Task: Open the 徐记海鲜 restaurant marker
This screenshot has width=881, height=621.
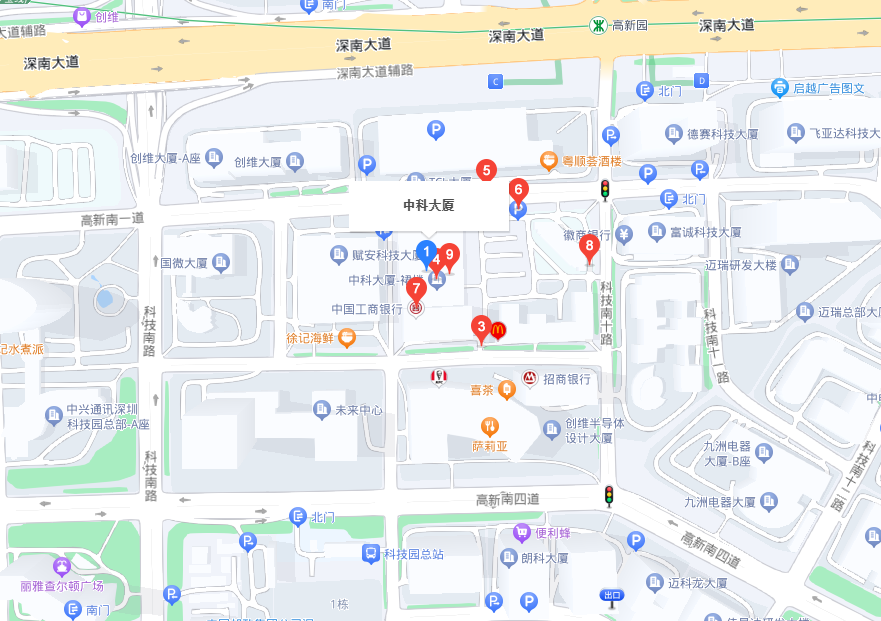Action: tap(346, 338)
